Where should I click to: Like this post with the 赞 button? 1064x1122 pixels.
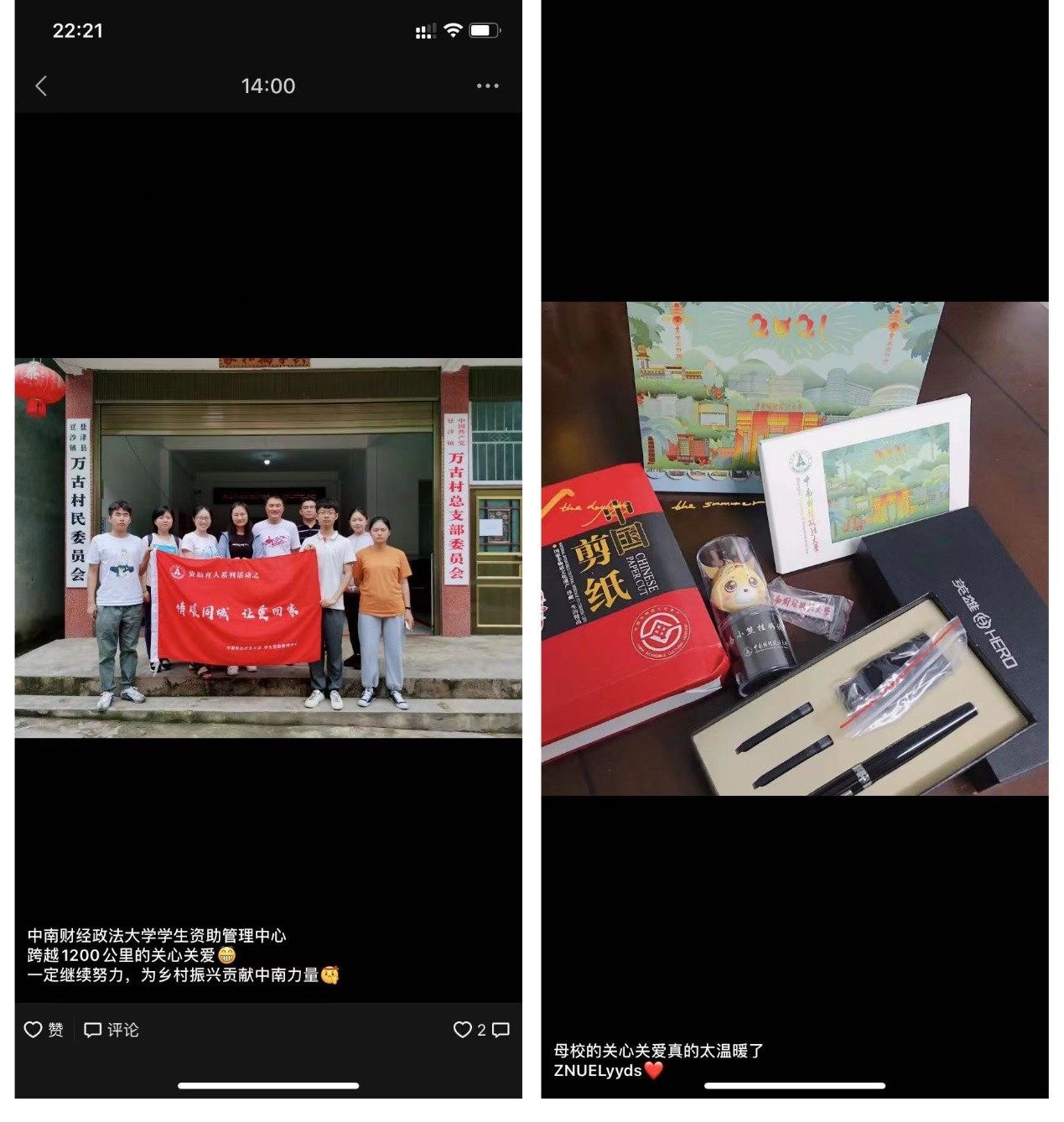pyautogui.click(x=44, y=1030)
